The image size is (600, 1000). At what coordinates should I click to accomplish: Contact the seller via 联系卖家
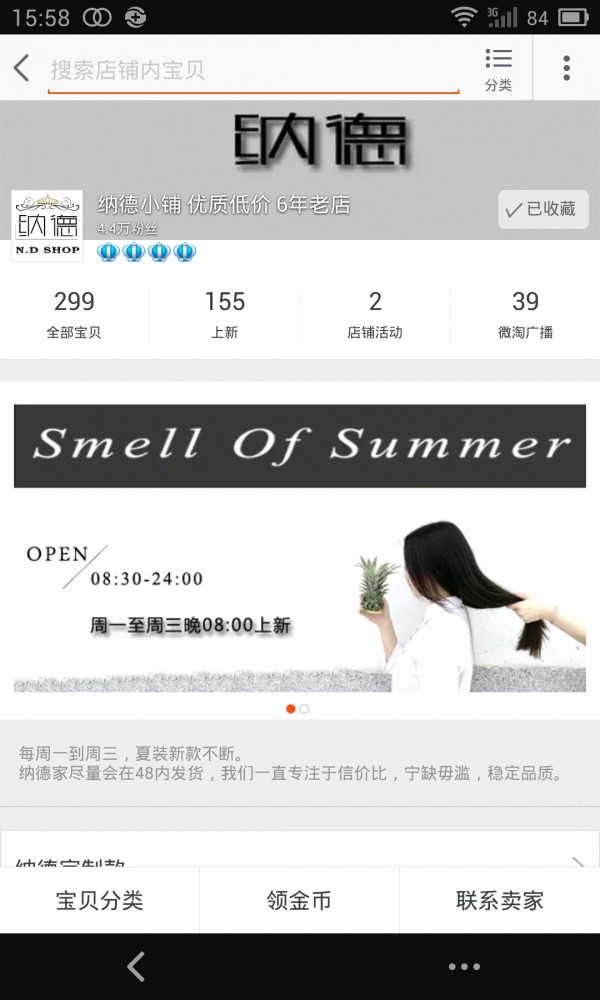[500, 900]
